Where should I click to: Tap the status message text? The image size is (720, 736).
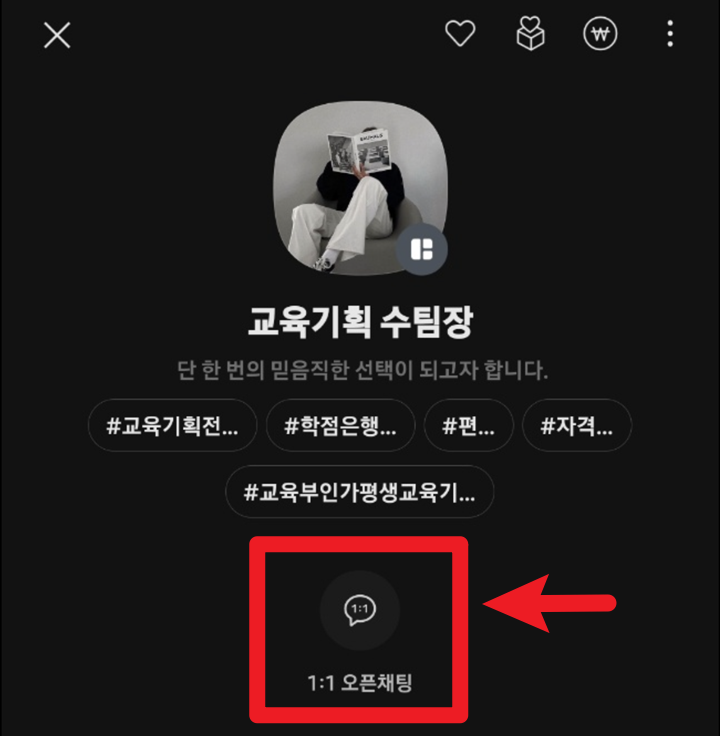pyautogui.click(x=360, y=368)
